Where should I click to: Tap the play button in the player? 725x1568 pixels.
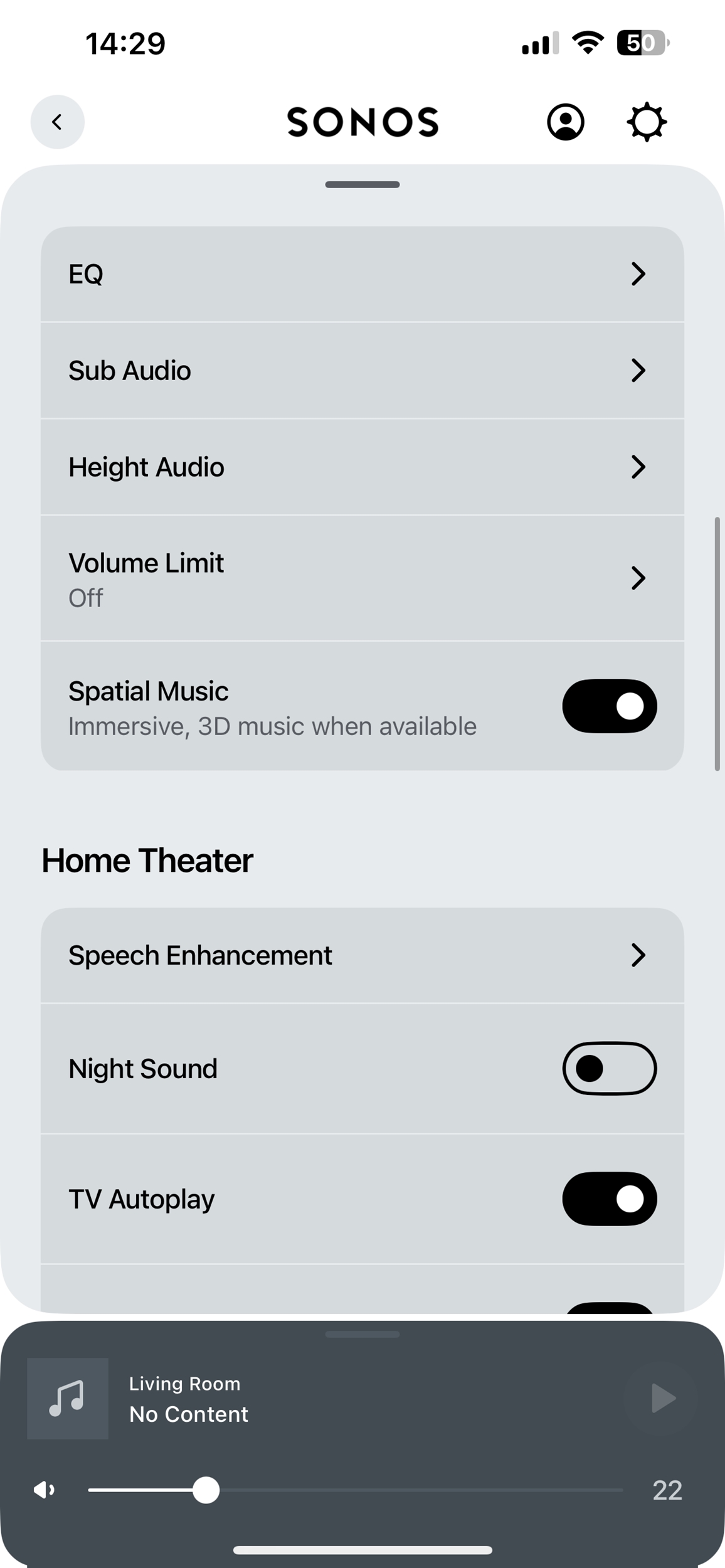(x=662, y=1398)
